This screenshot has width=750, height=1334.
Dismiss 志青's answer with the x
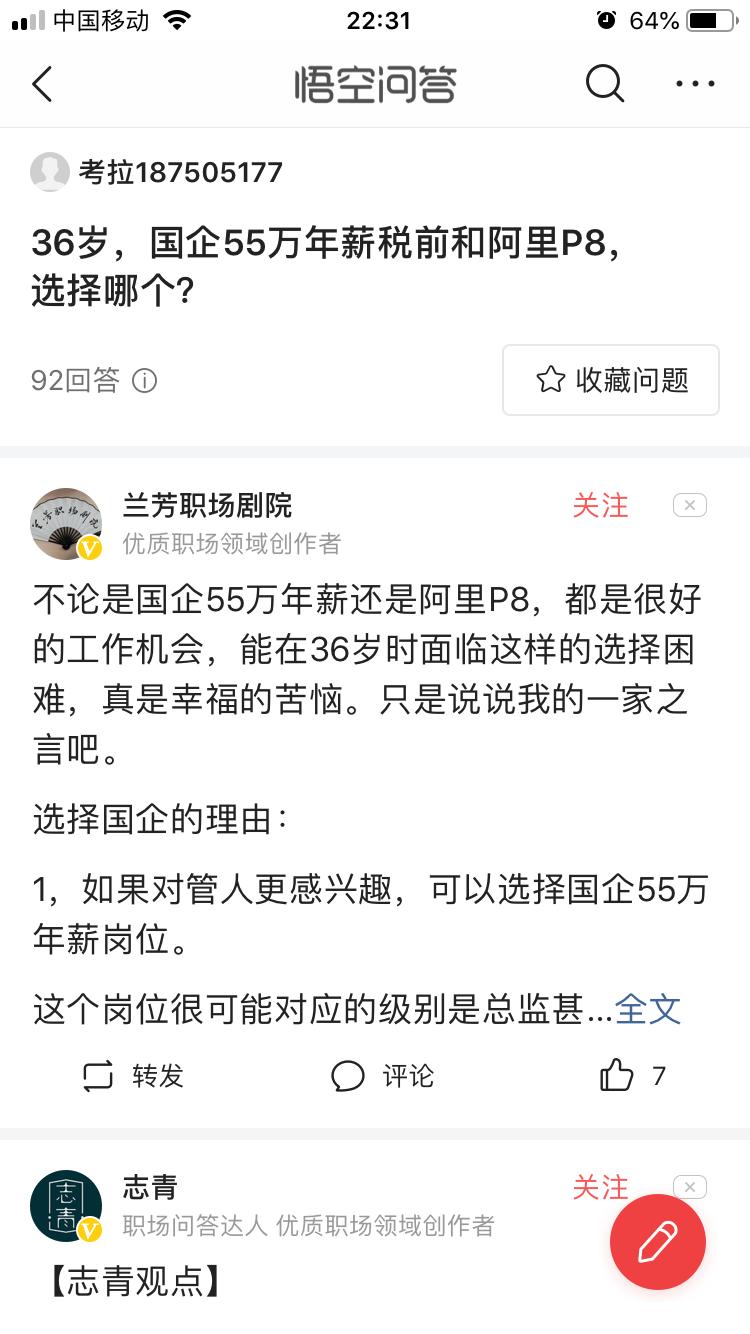689,1187
